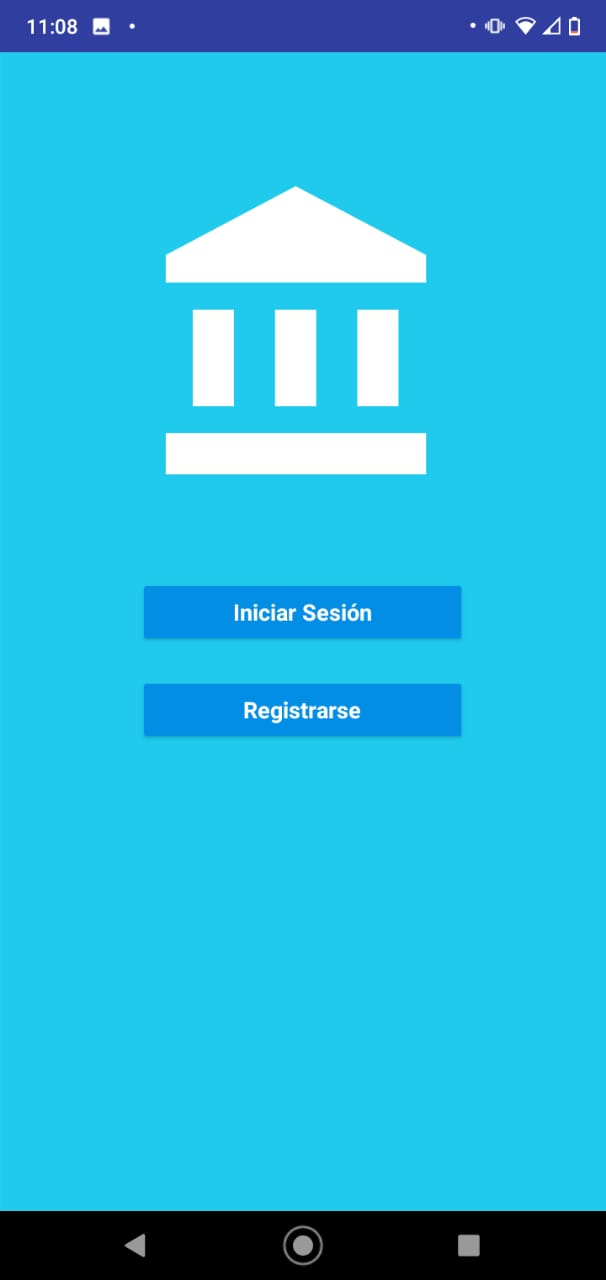This screenshot has width=606, height=1280.
Task: Tap the Iniciar Sesión button
Action: 302,612
